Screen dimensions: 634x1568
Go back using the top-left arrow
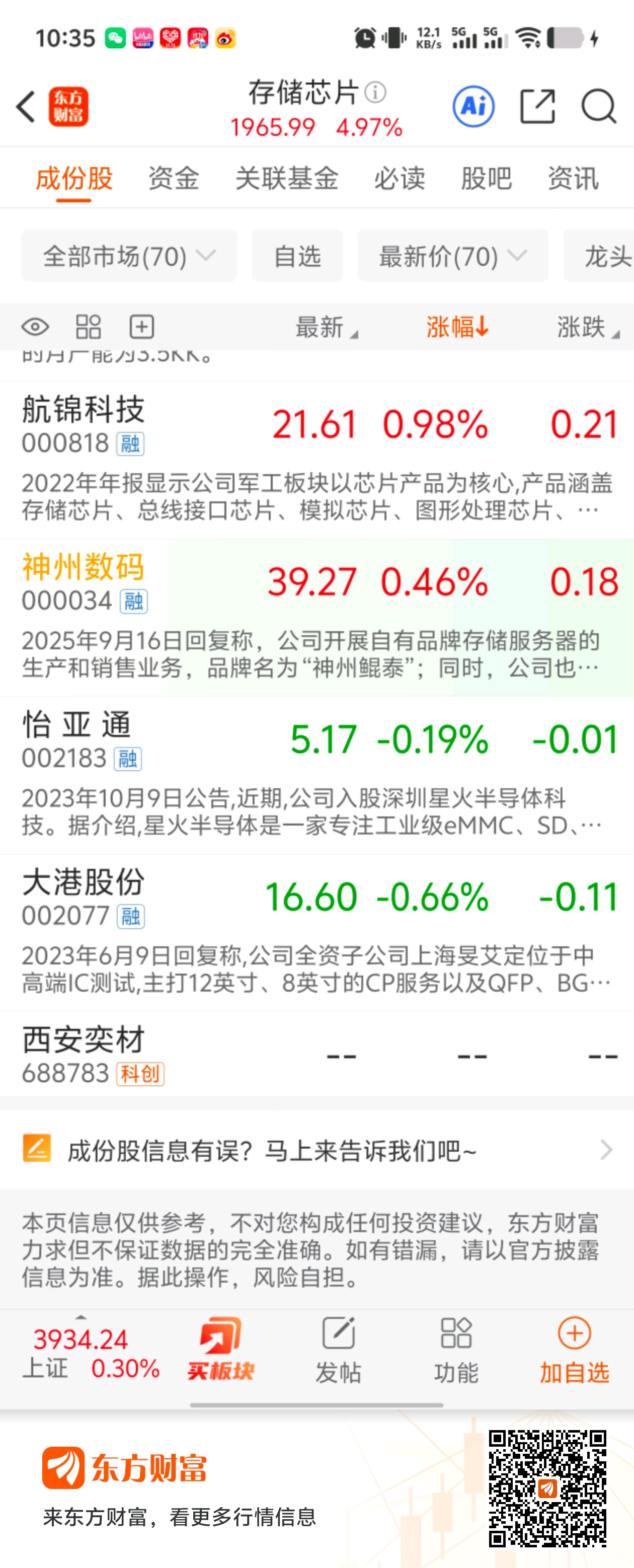point(26,107)
